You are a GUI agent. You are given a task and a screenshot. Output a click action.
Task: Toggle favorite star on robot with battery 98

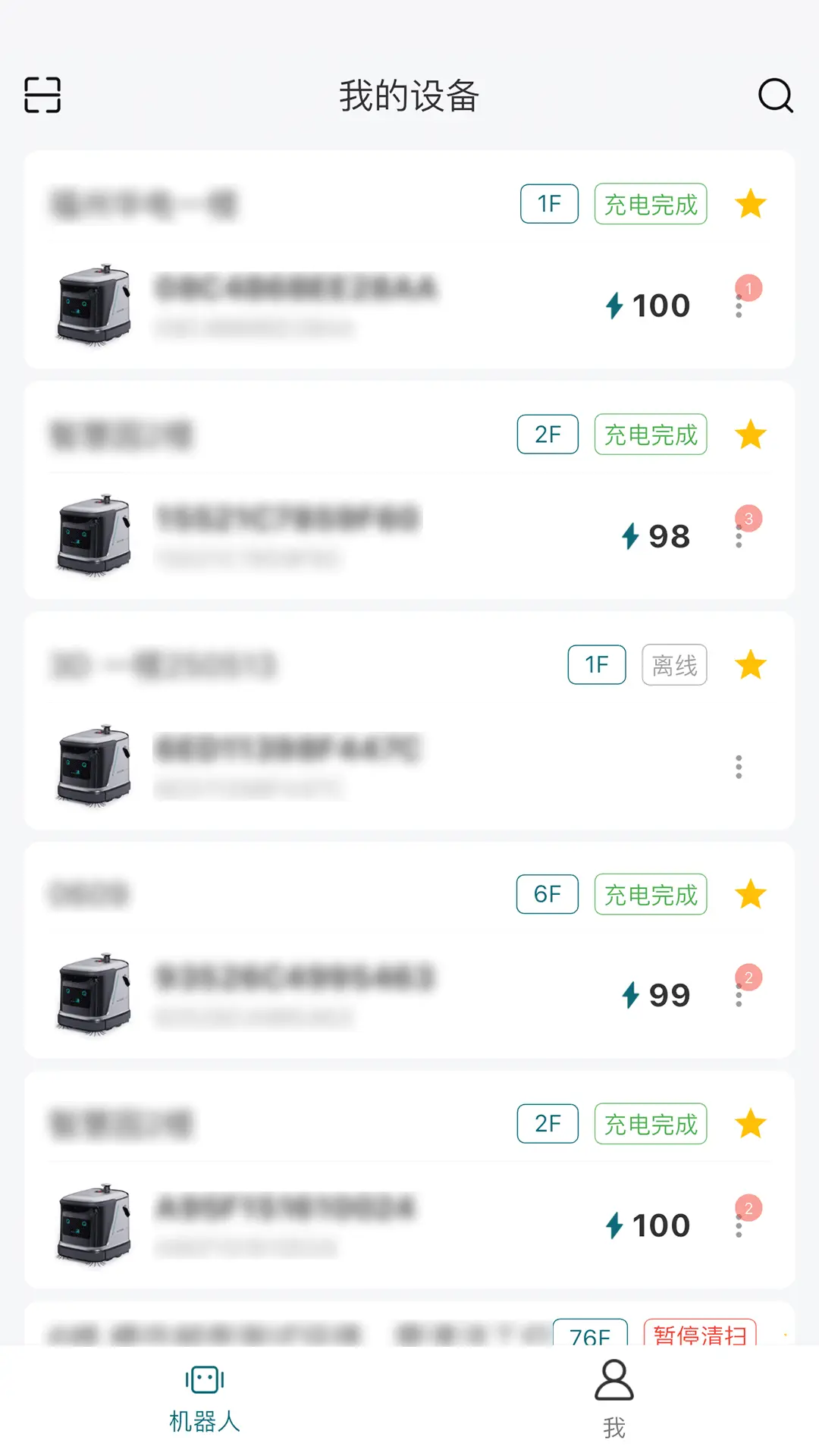click(751, 435)
